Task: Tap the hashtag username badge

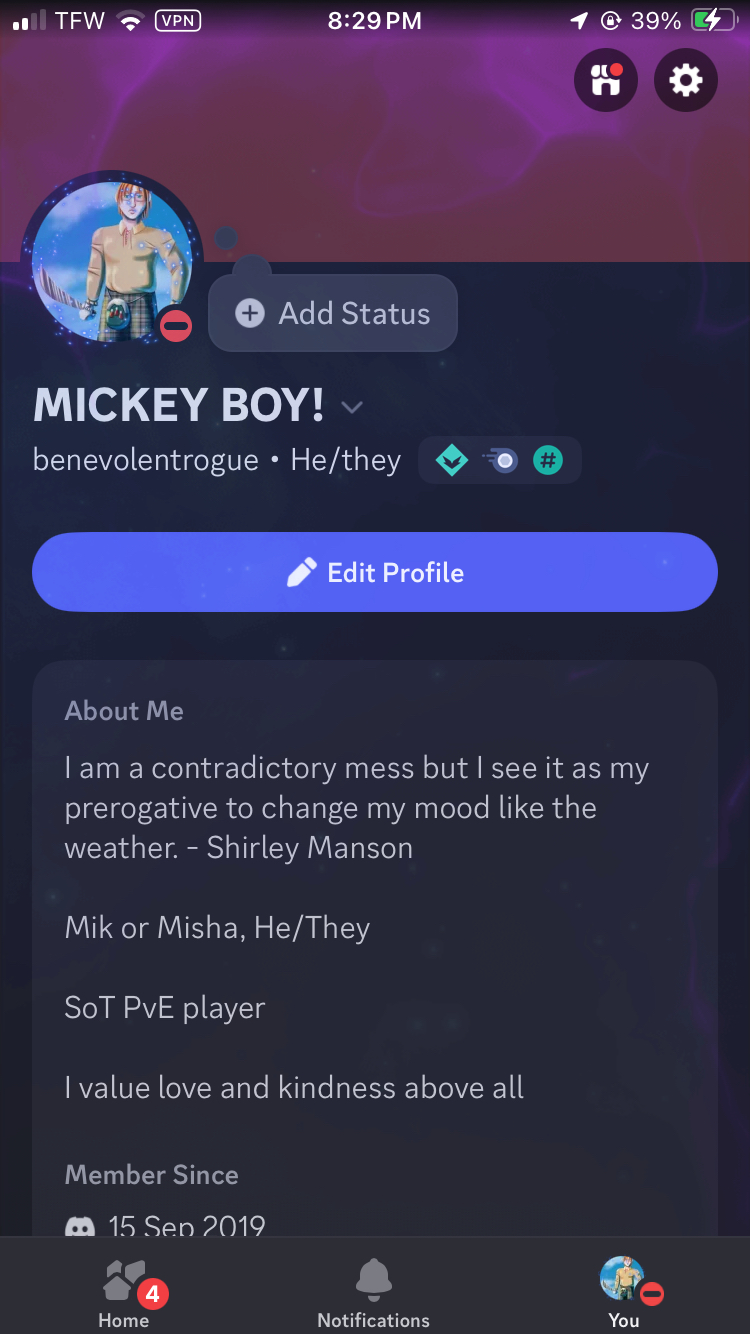Action: click(547, 461)
